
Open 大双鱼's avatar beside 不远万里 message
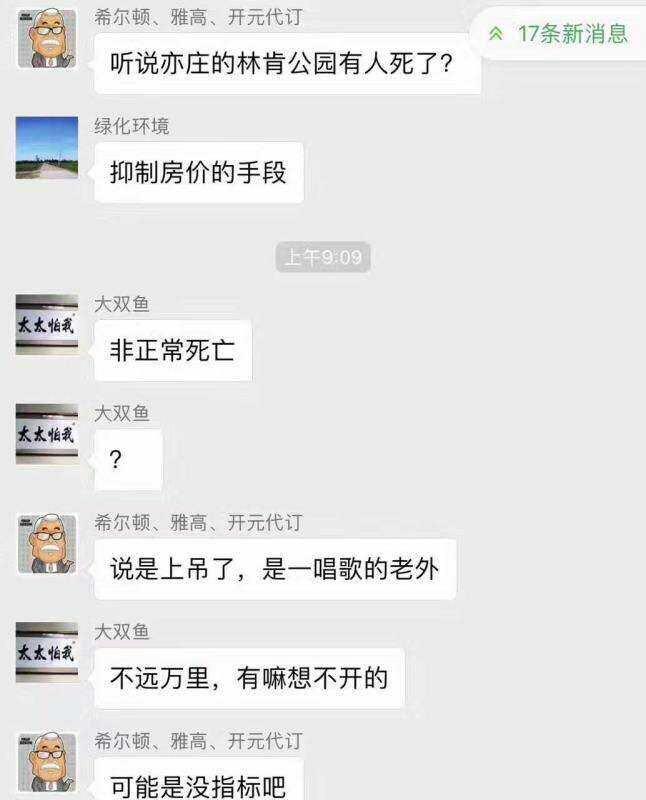[x=46, y=653]
